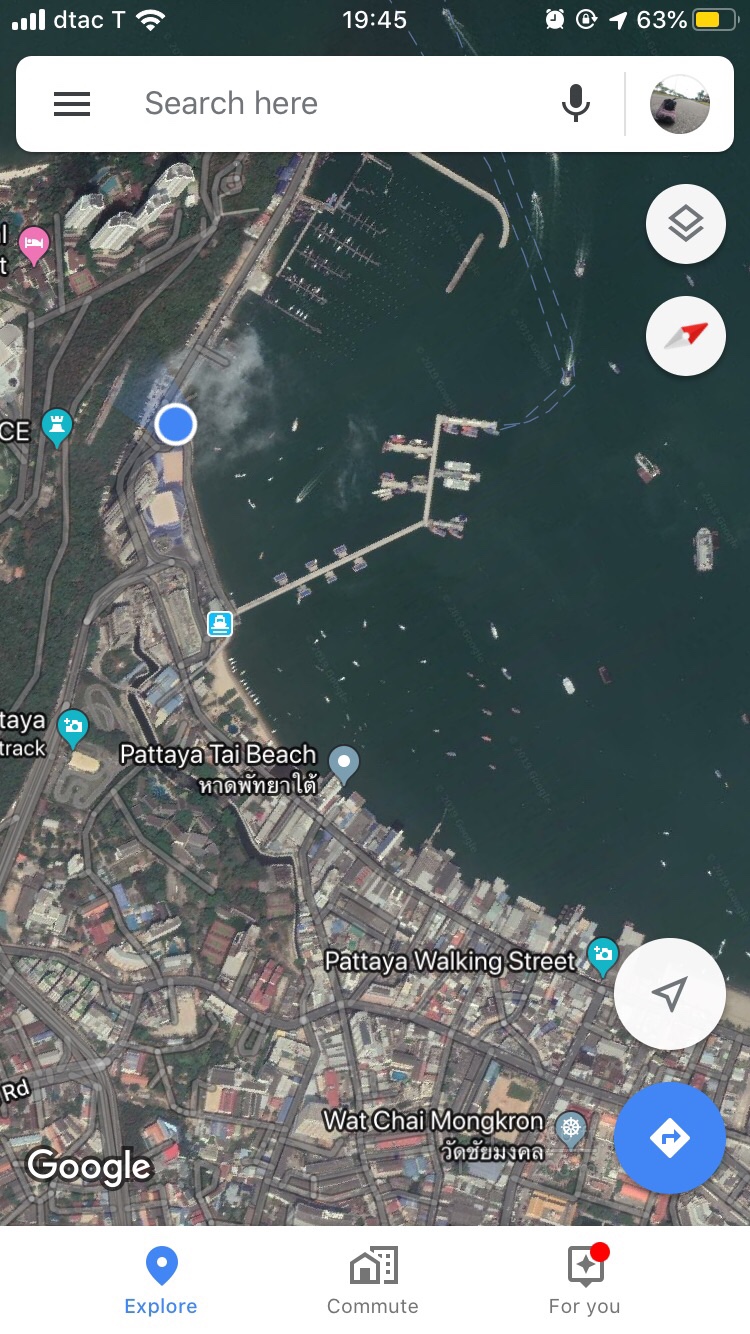The image size is (750, 1334).
Task: Start voice search with the microphone
Action: click(575, 104)
